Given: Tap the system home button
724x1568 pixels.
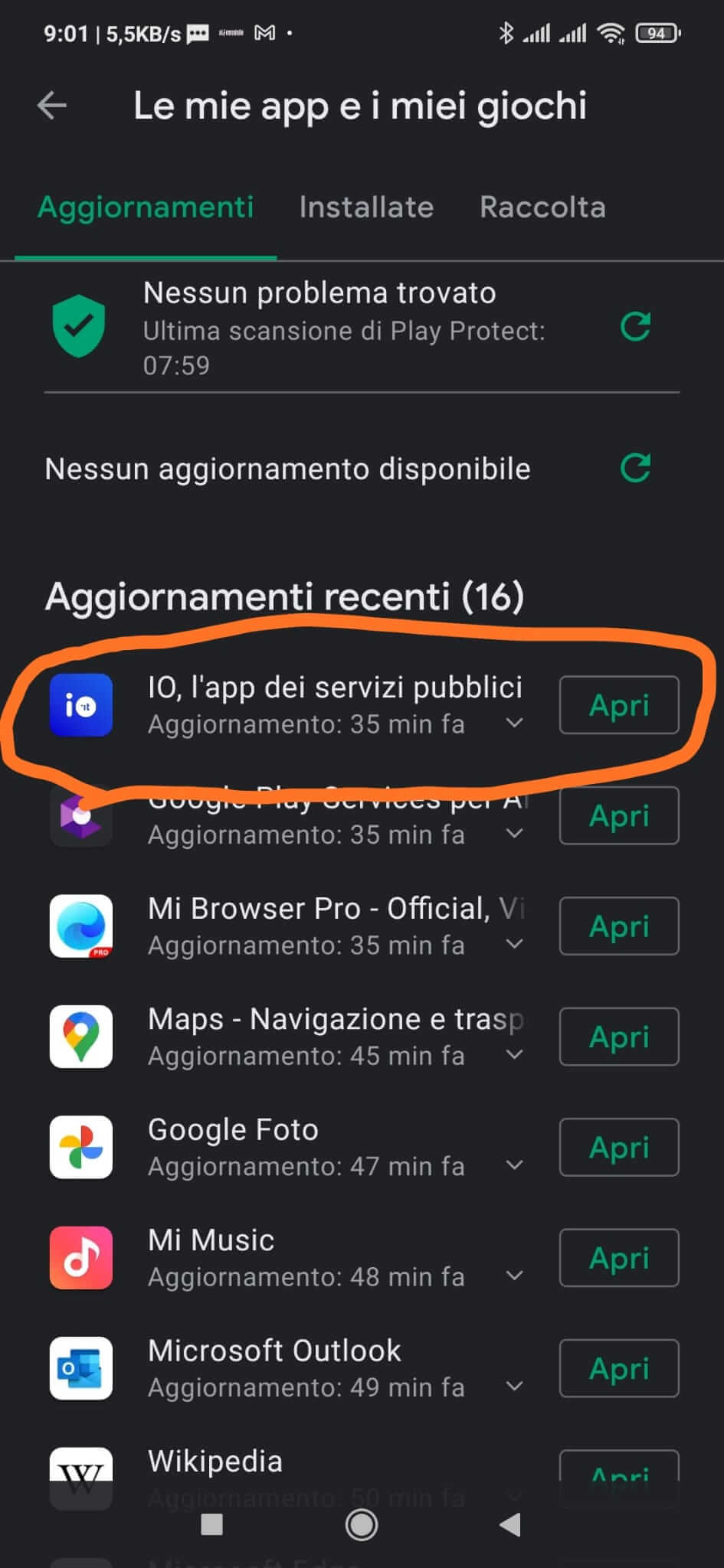Looking at the screenshot, I should point(362,1524).
